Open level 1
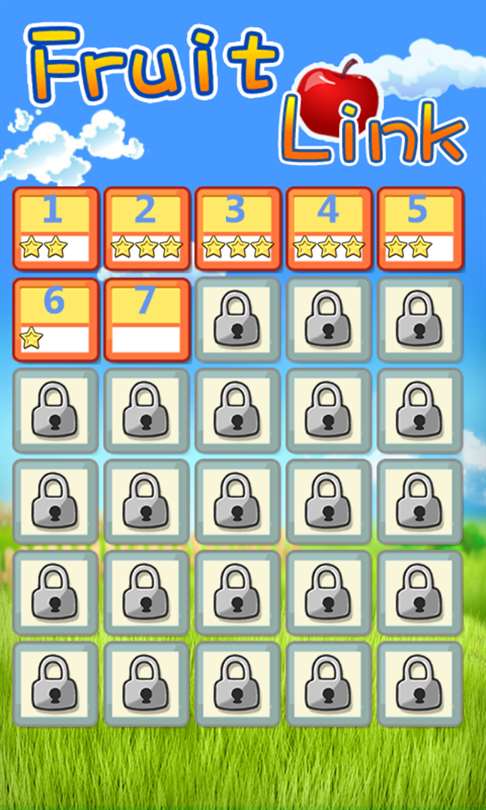Viewport: 486px width, 810px height. coord(56,228)
